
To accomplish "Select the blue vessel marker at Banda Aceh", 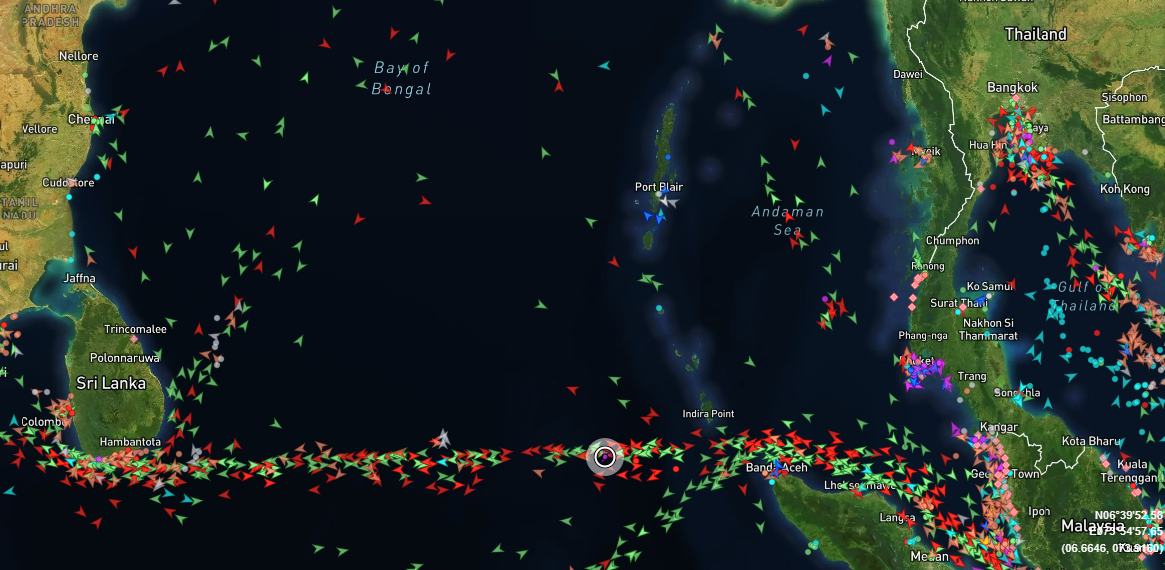I will [x=777, y=467].
